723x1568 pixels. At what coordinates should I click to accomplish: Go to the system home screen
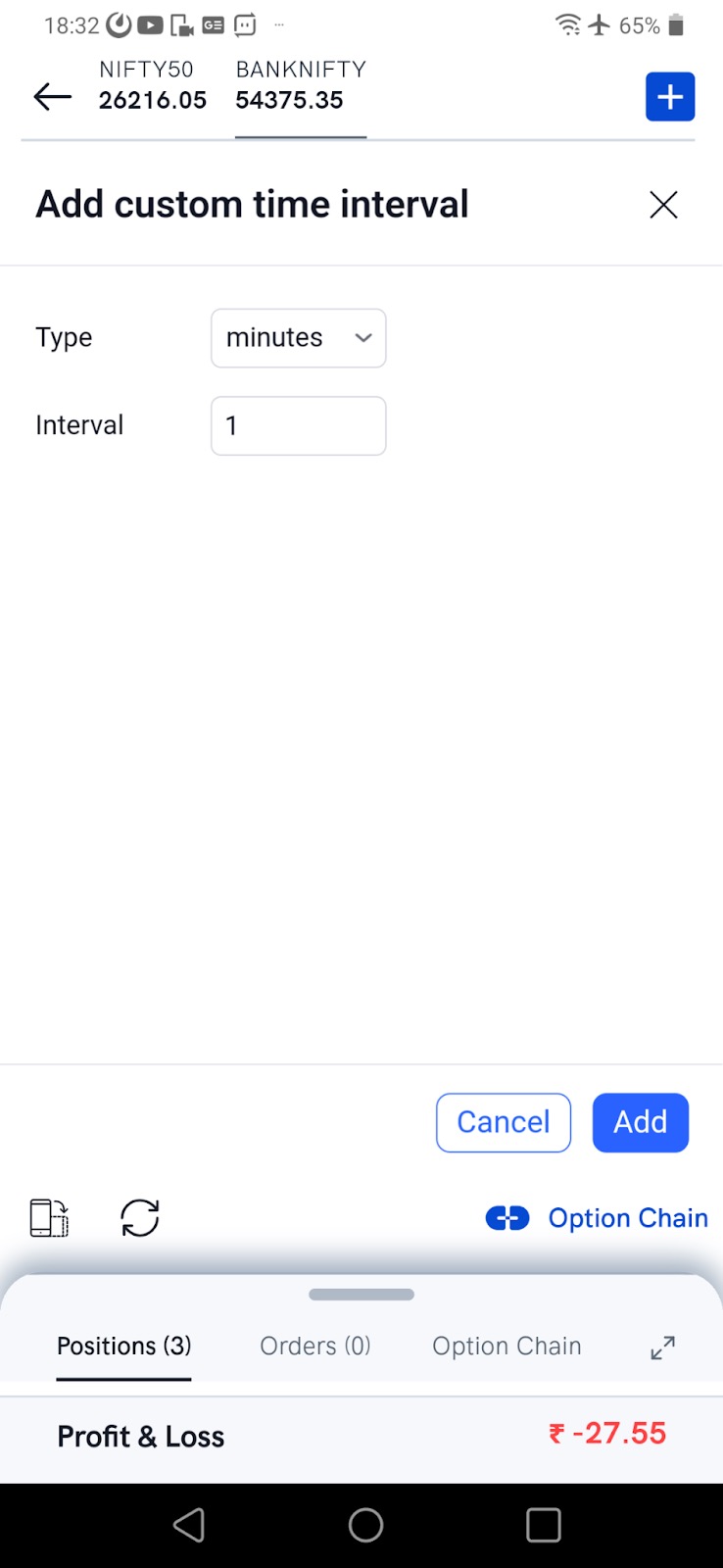point(365,1525)
